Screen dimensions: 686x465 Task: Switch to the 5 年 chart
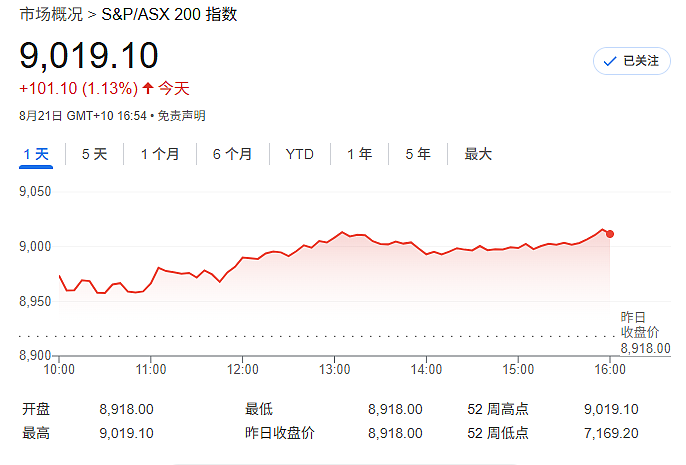418,154
